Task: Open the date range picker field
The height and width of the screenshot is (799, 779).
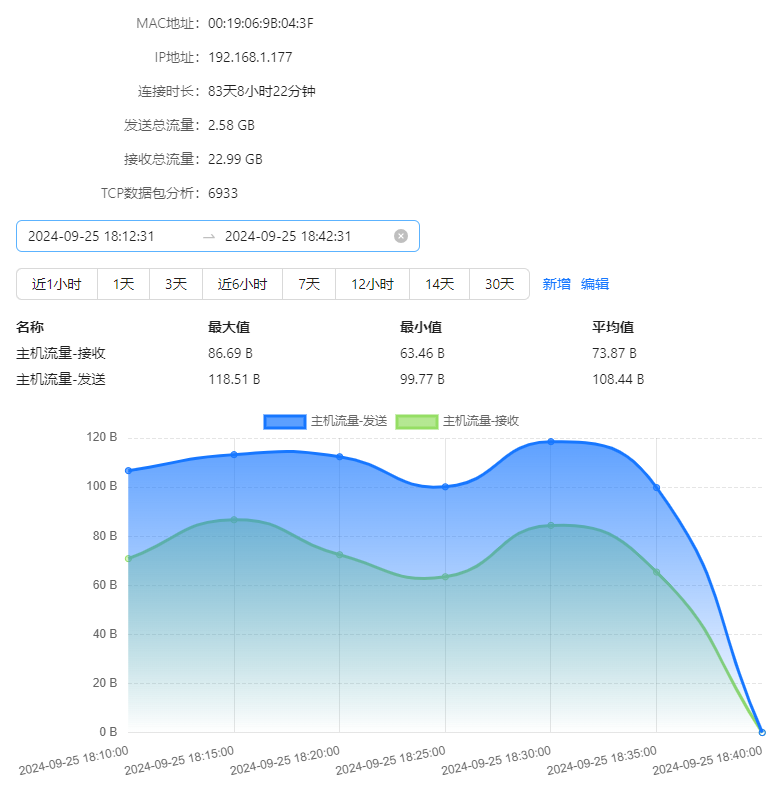Action: click(200, 236)
